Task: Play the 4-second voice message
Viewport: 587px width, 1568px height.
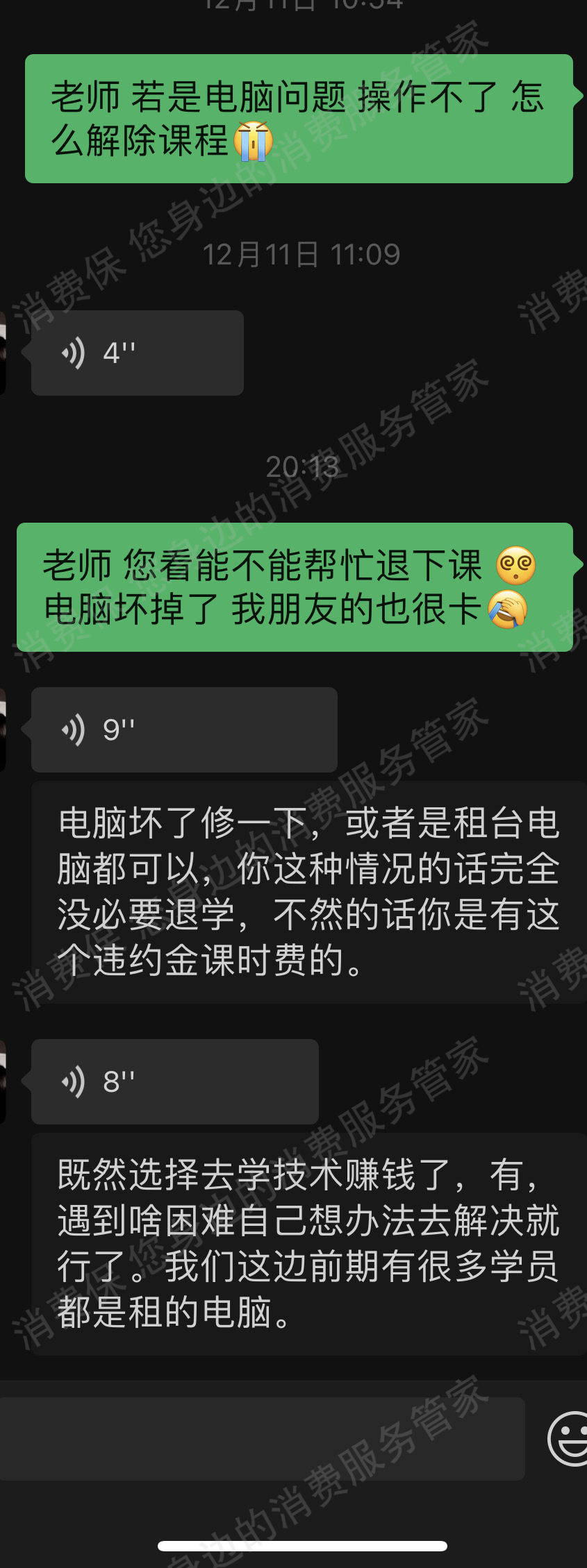Action: click(137, 353)
